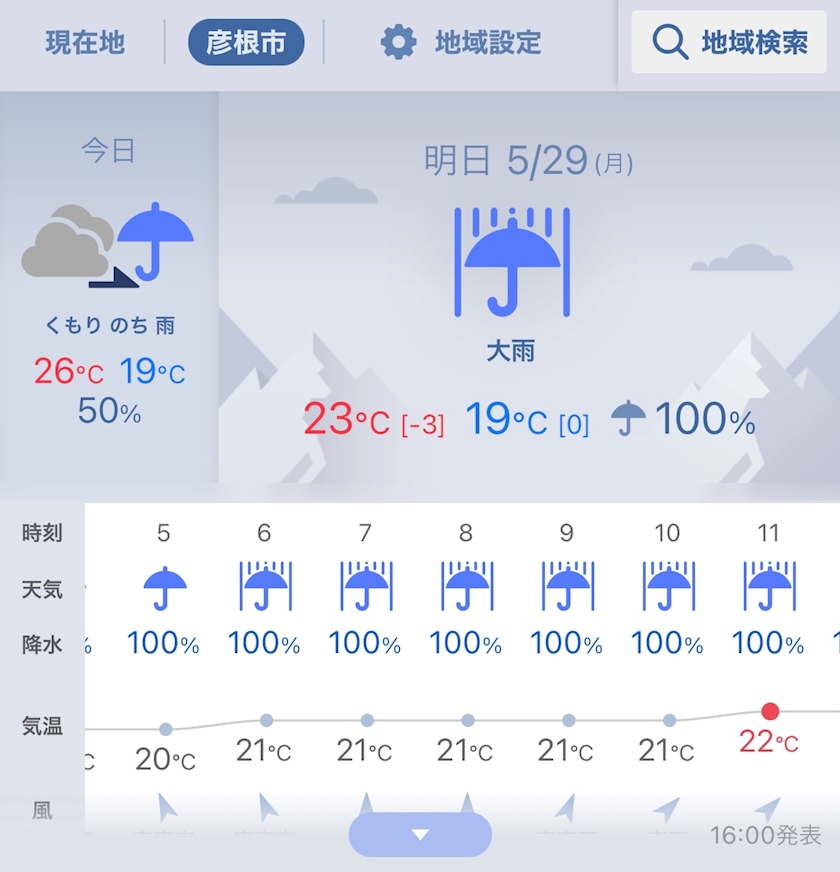Viewport: 840px width, 872px height.
Task: Open 地域検索 region search
Action: click(729, 43)
